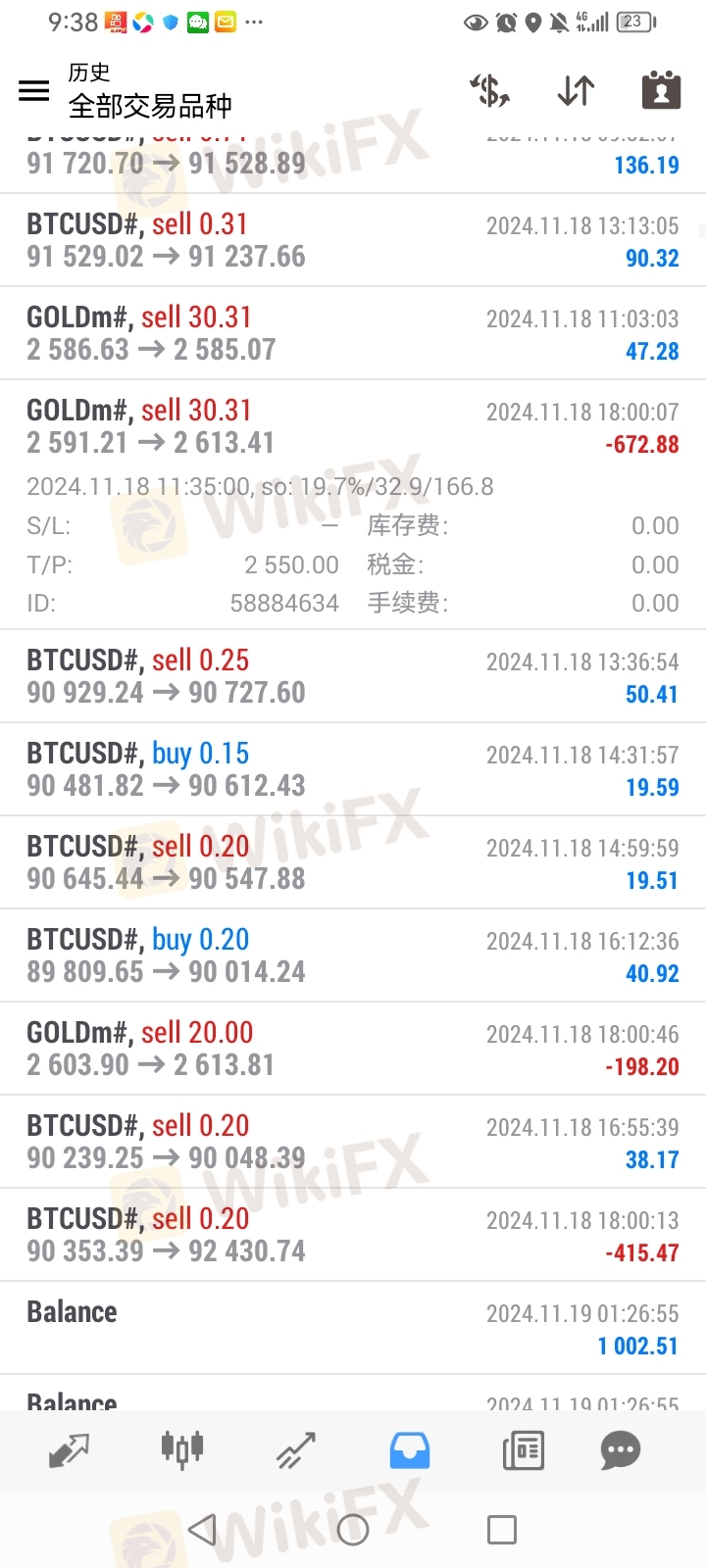Screen dimensions: 706x1568
Task: Go back with the system back button
Action: click(202, 1530)
